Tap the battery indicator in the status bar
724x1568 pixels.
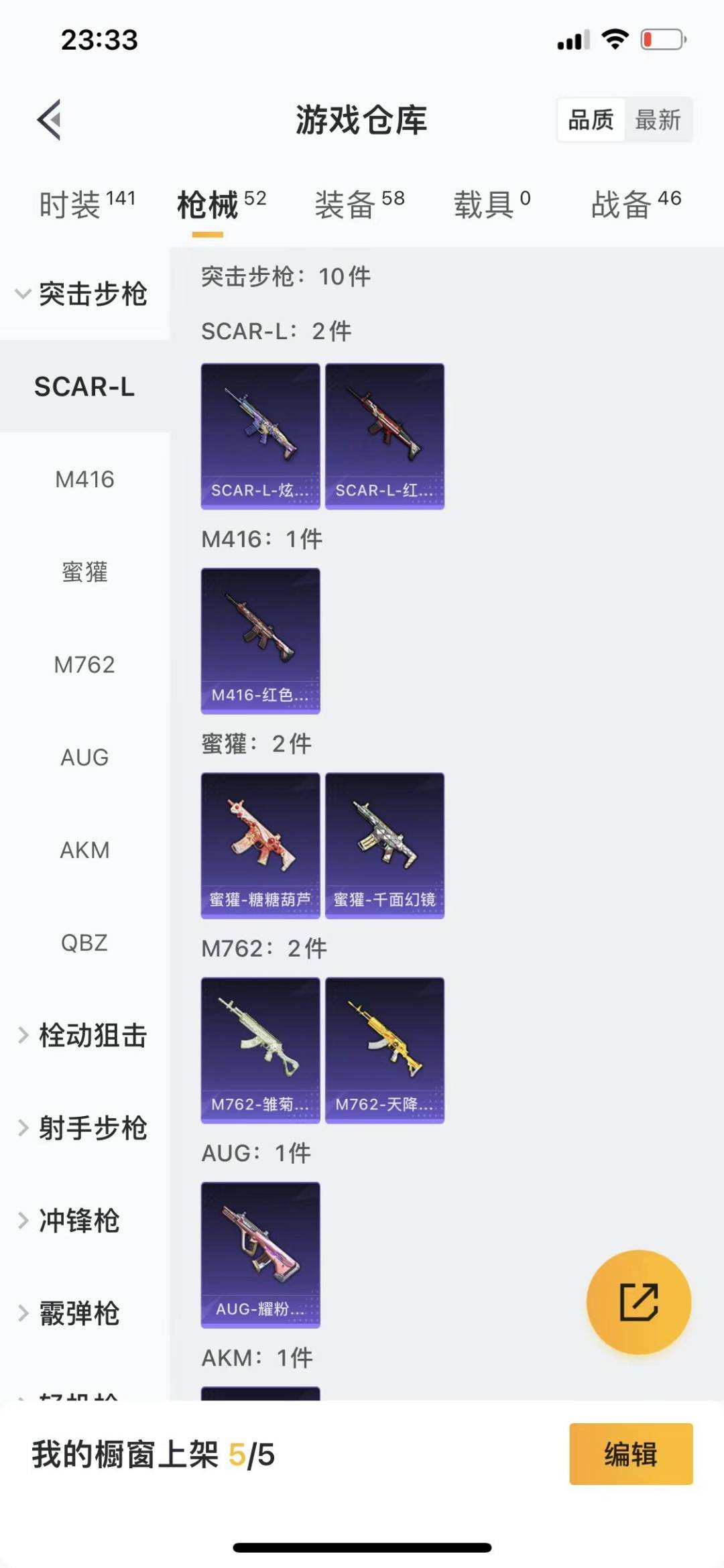(664, 40)
